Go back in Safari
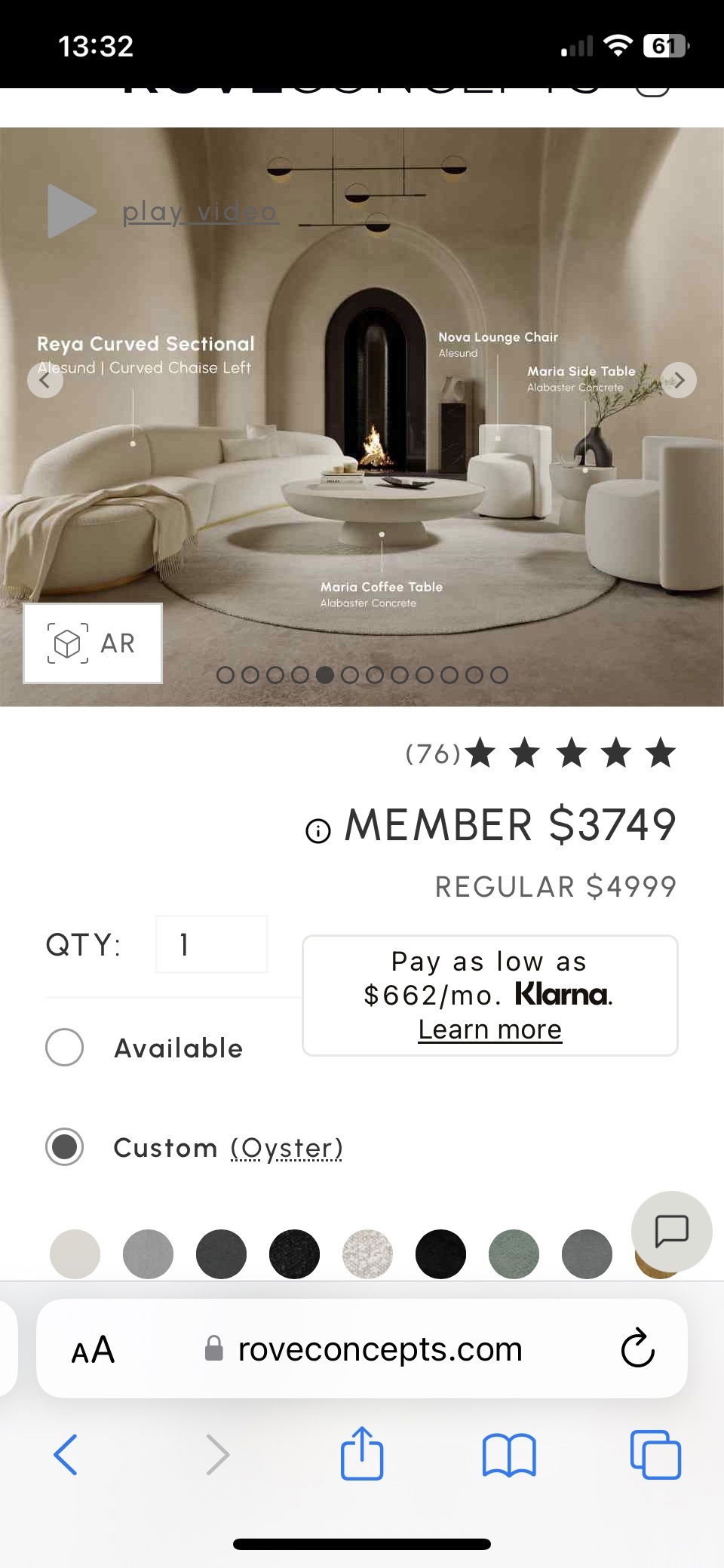 pos(66,1454)
